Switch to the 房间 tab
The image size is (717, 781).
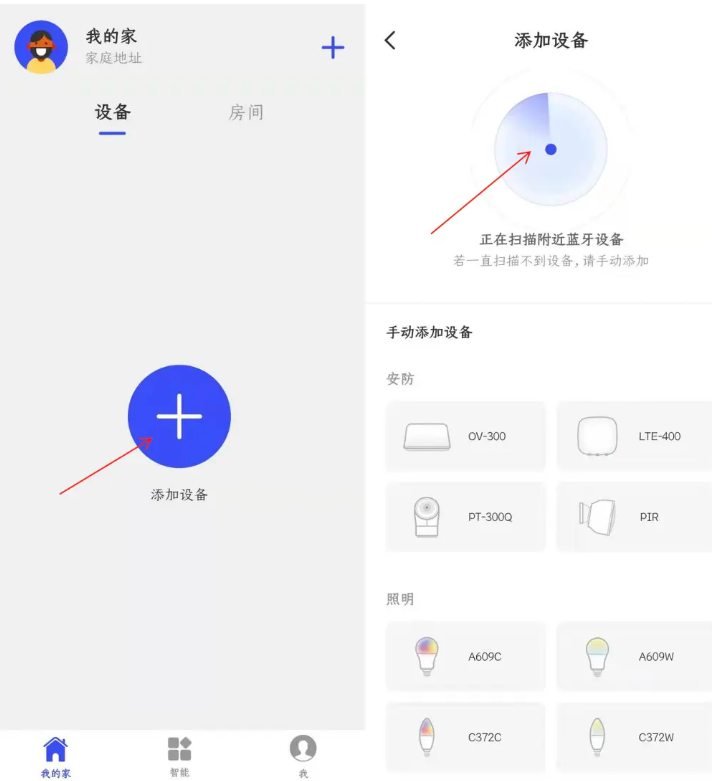[x=246, y=112]
